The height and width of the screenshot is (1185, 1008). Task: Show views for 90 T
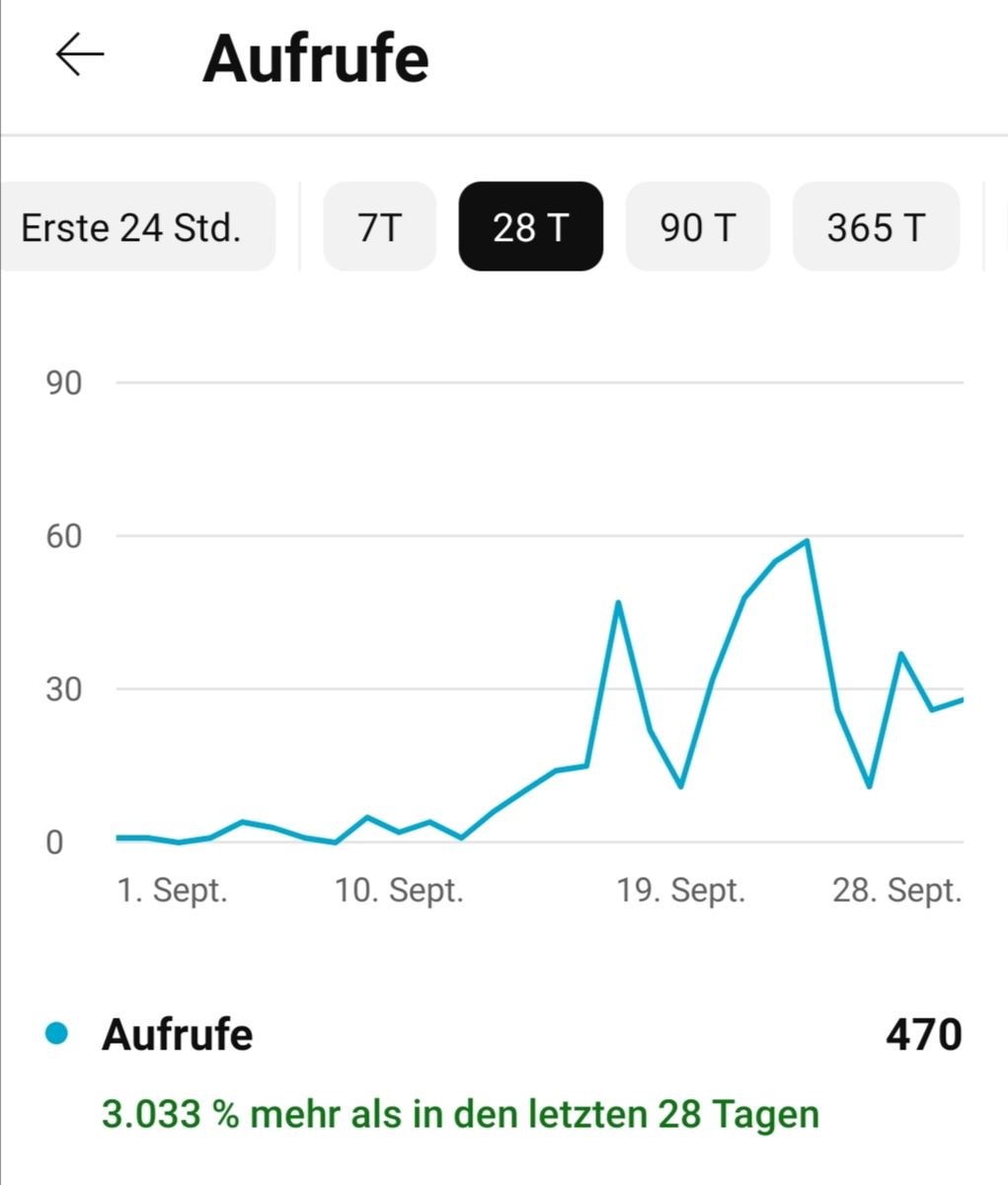point(697,227)
